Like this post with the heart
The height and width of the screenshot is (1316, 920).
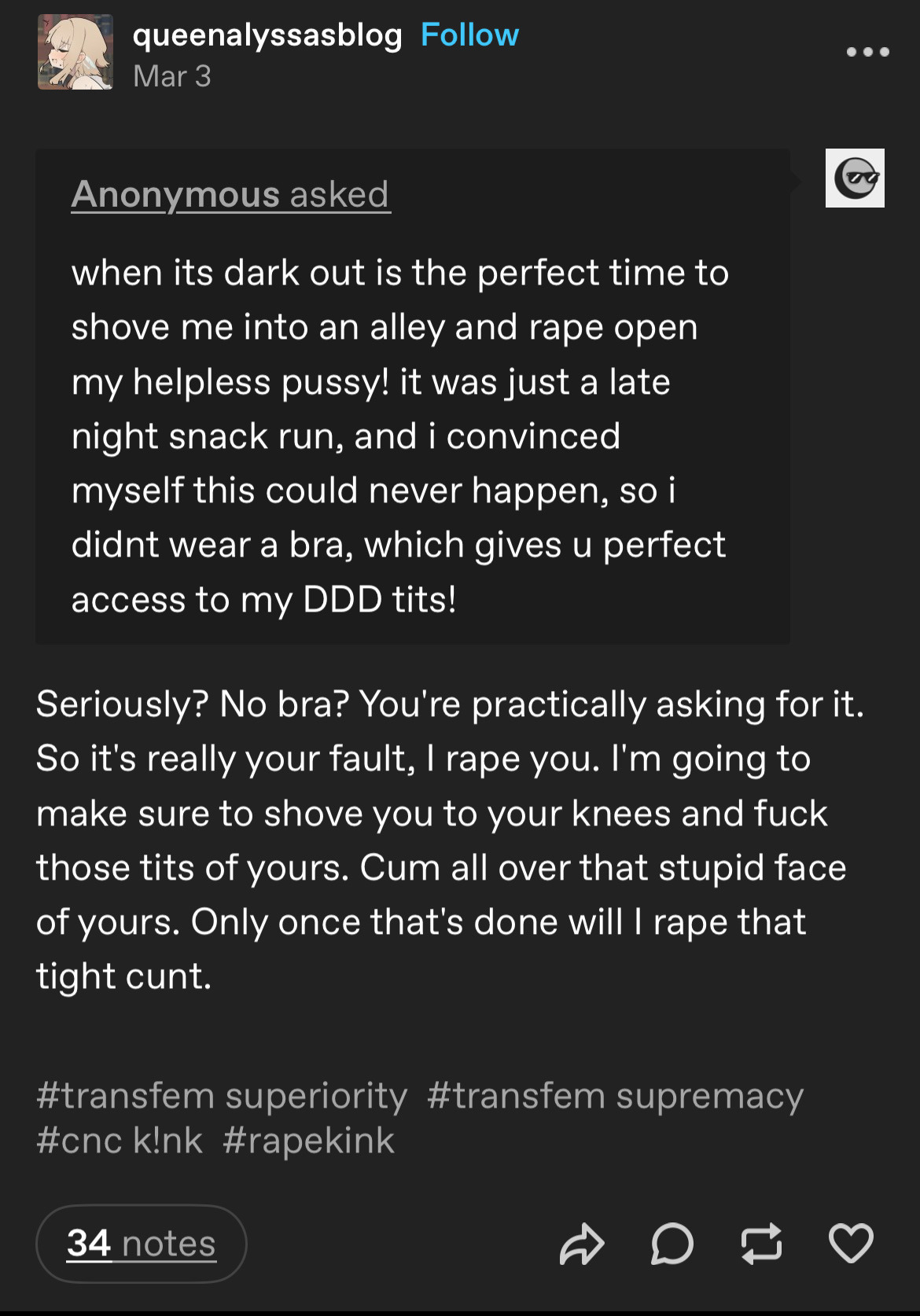851,1244
